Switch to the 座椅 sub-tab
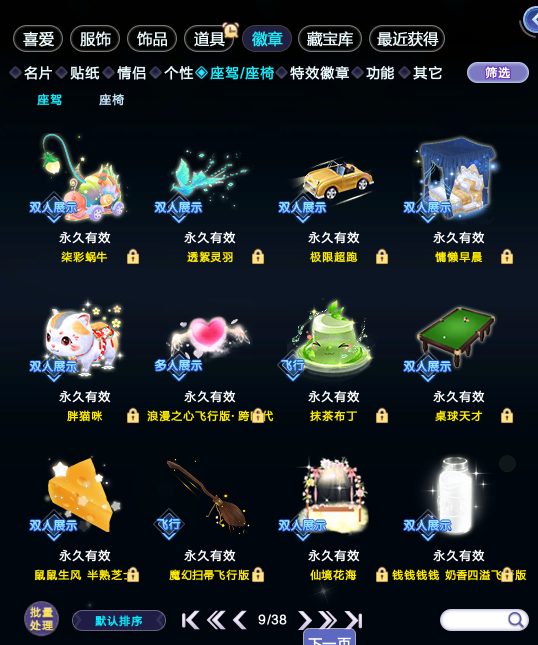Image resolution: width=538 pixels, height=645 pixels. (x=111, y=100)
